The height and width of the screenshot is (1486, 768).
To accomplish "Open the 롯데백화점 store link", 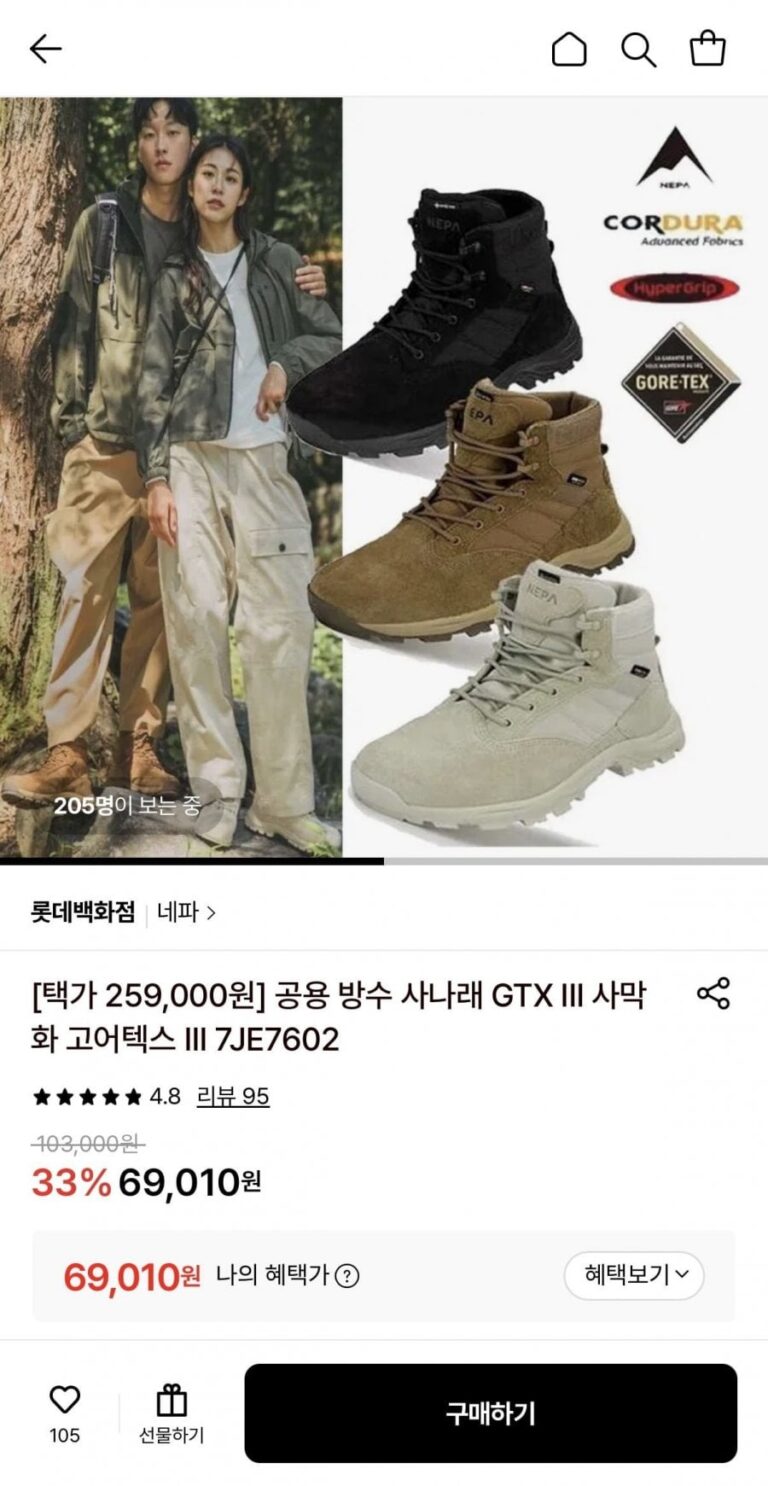I will pos(83,912).
